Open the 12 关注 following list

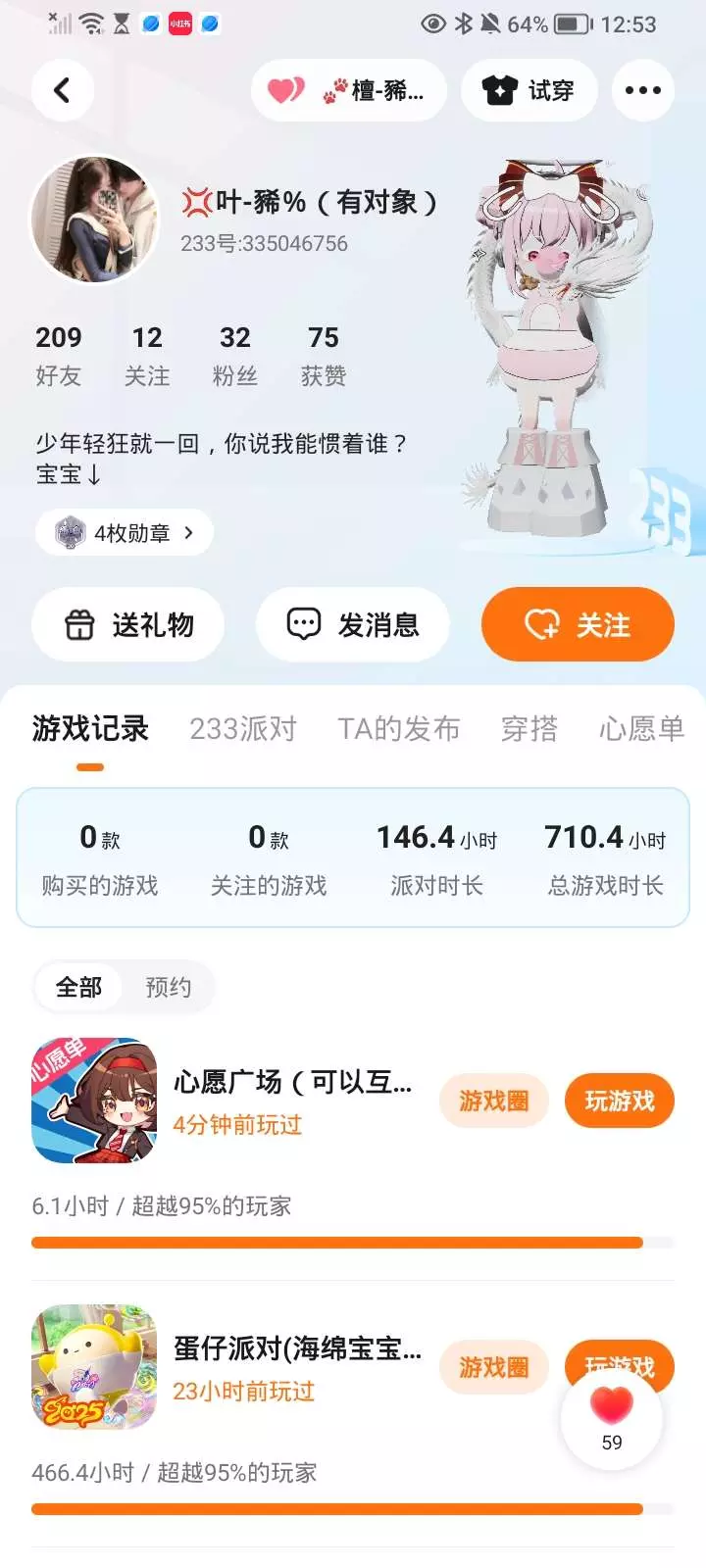coord(147,356)
